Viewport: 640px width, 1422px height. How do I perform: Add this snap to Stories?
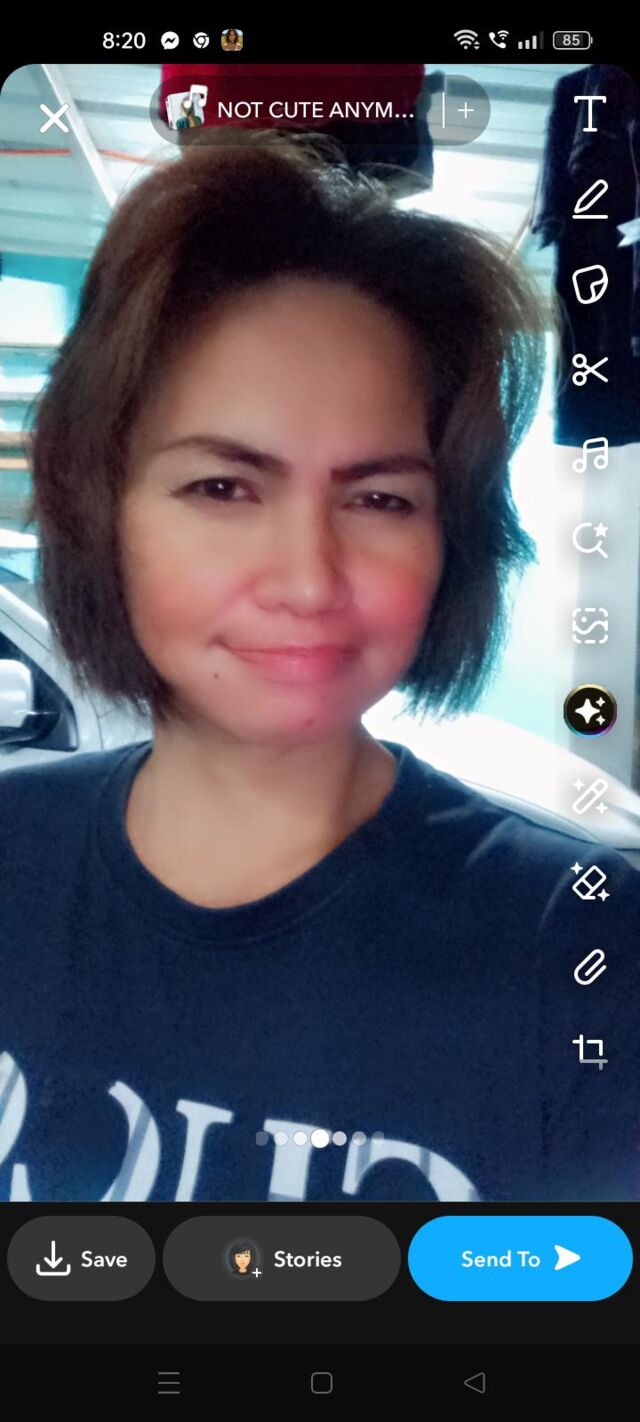pos(282,1259)
